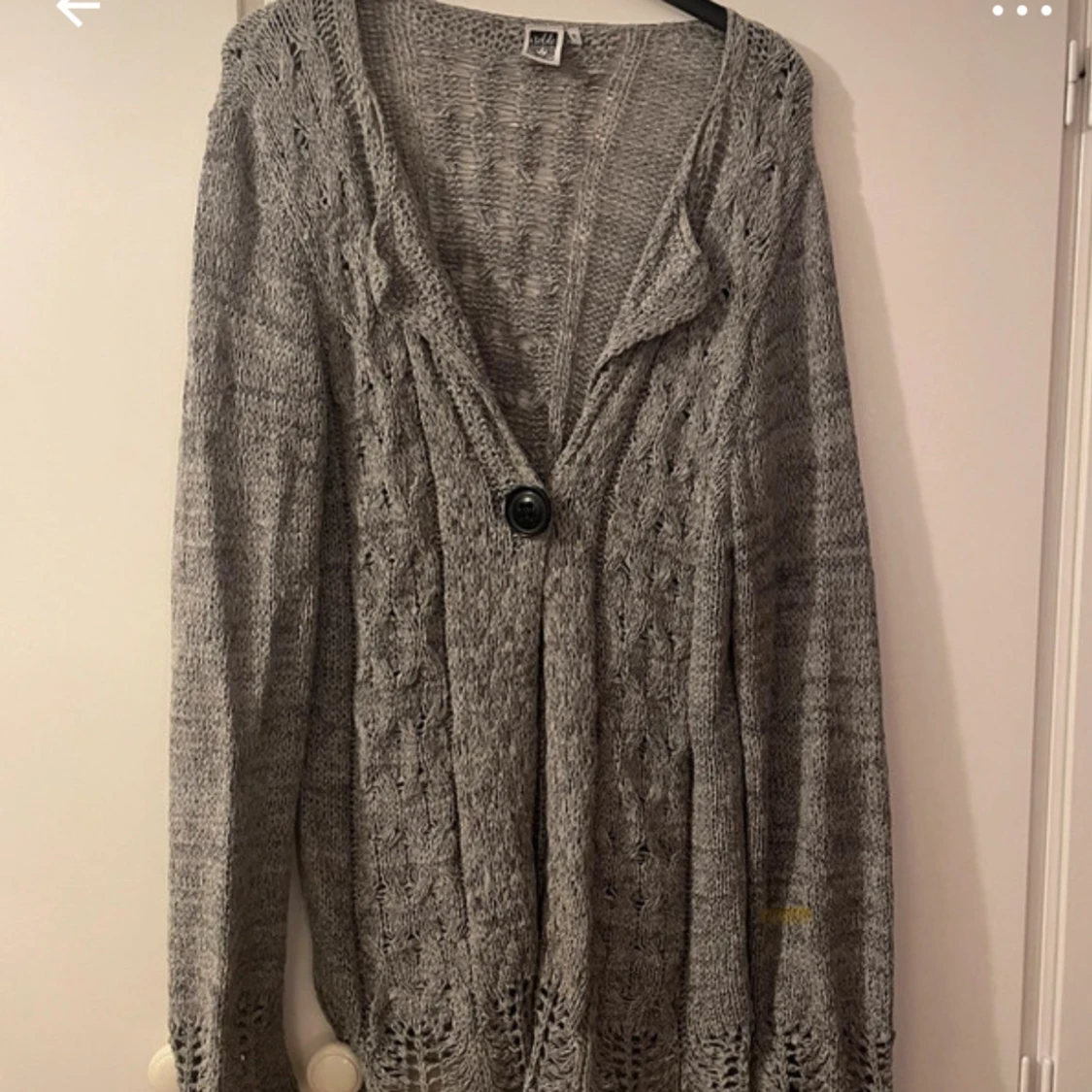1092x1092 pixels.
Task: Go back using the arrow icon
Action: (78, 11)
